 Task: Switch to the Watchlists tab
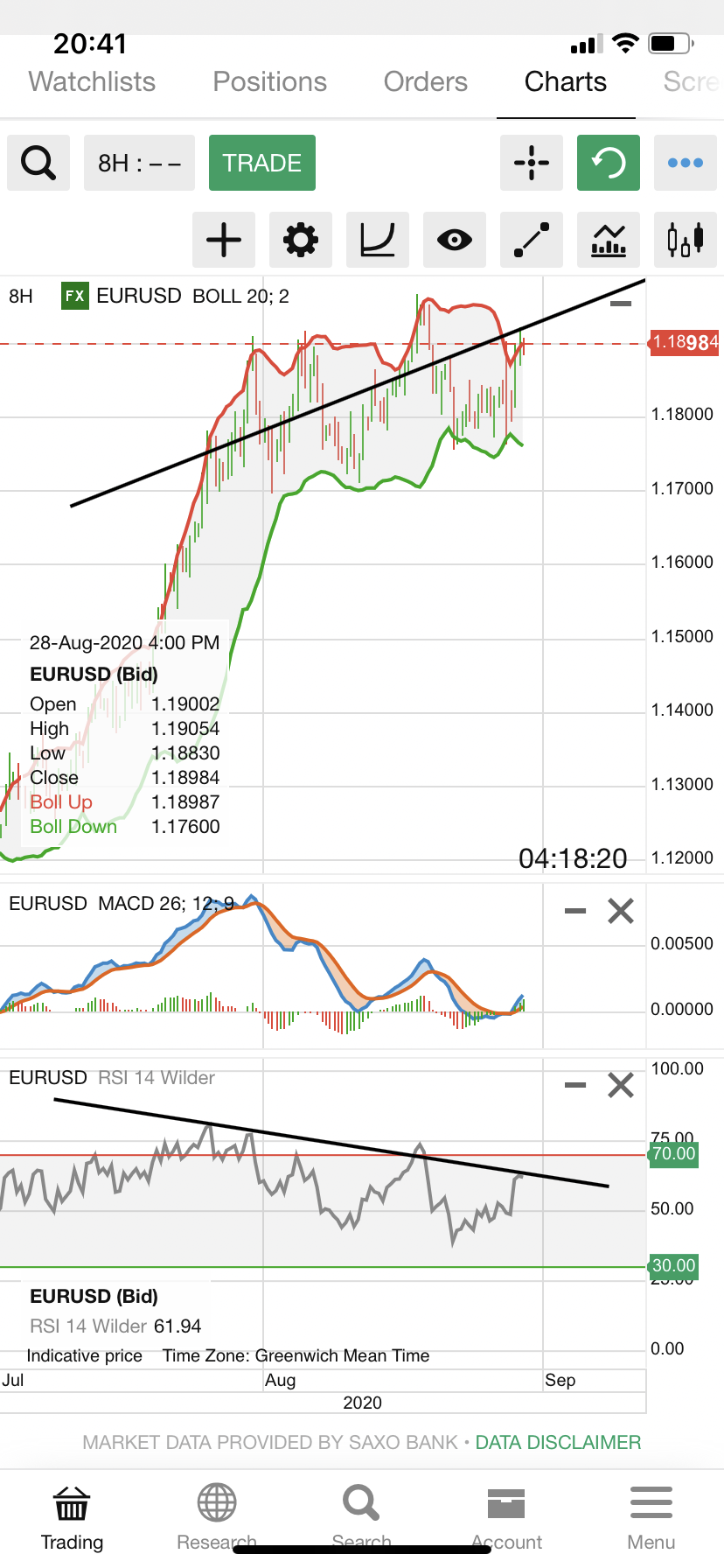(92, 82)
